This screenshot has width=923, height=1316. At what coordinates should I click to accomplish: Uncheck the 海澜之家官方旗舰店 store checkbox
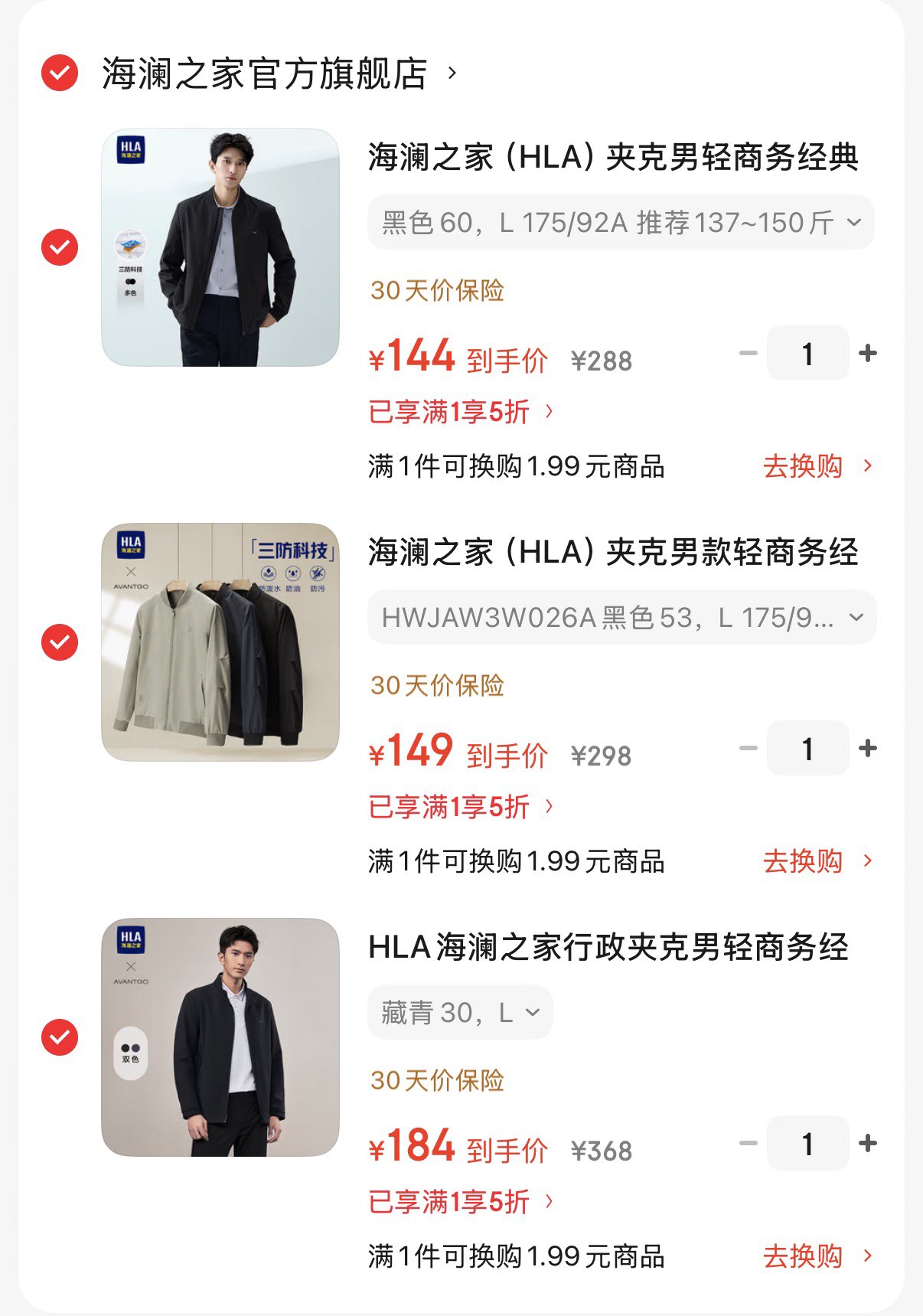[60, 73]
